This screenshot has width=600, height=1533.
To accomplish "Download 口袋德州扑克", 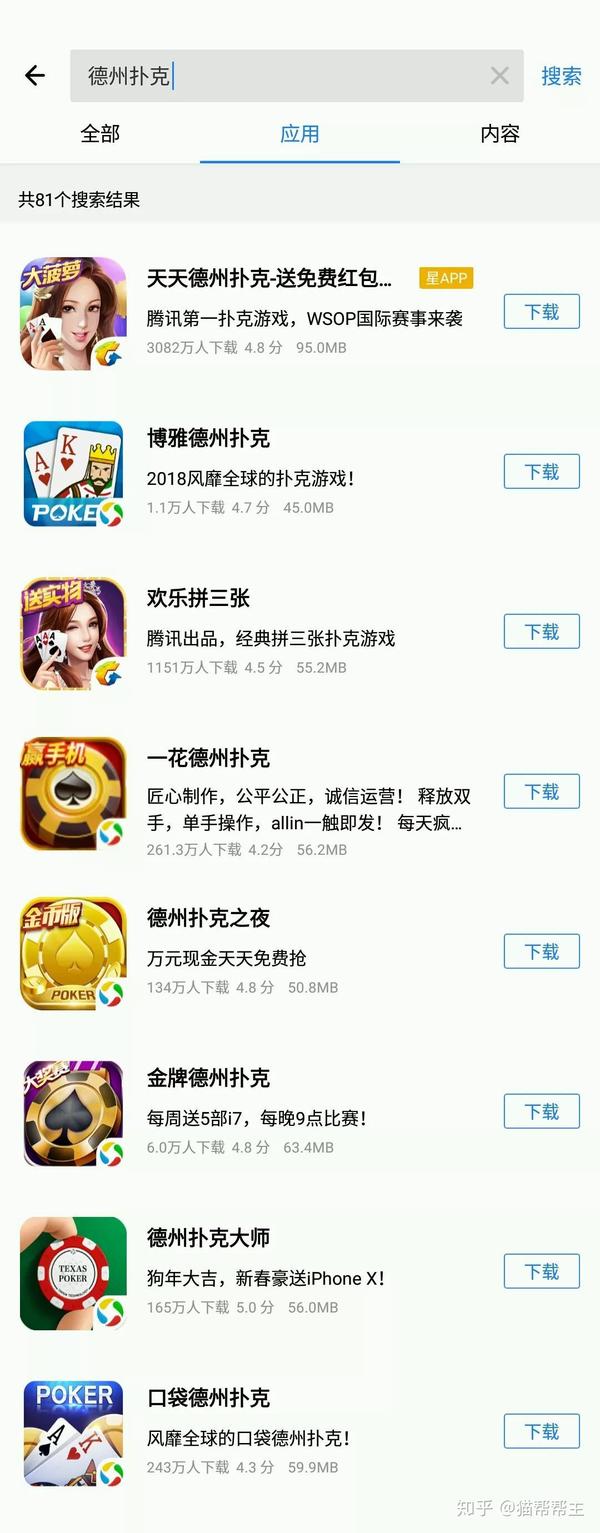I will (x=541, y=1432).
